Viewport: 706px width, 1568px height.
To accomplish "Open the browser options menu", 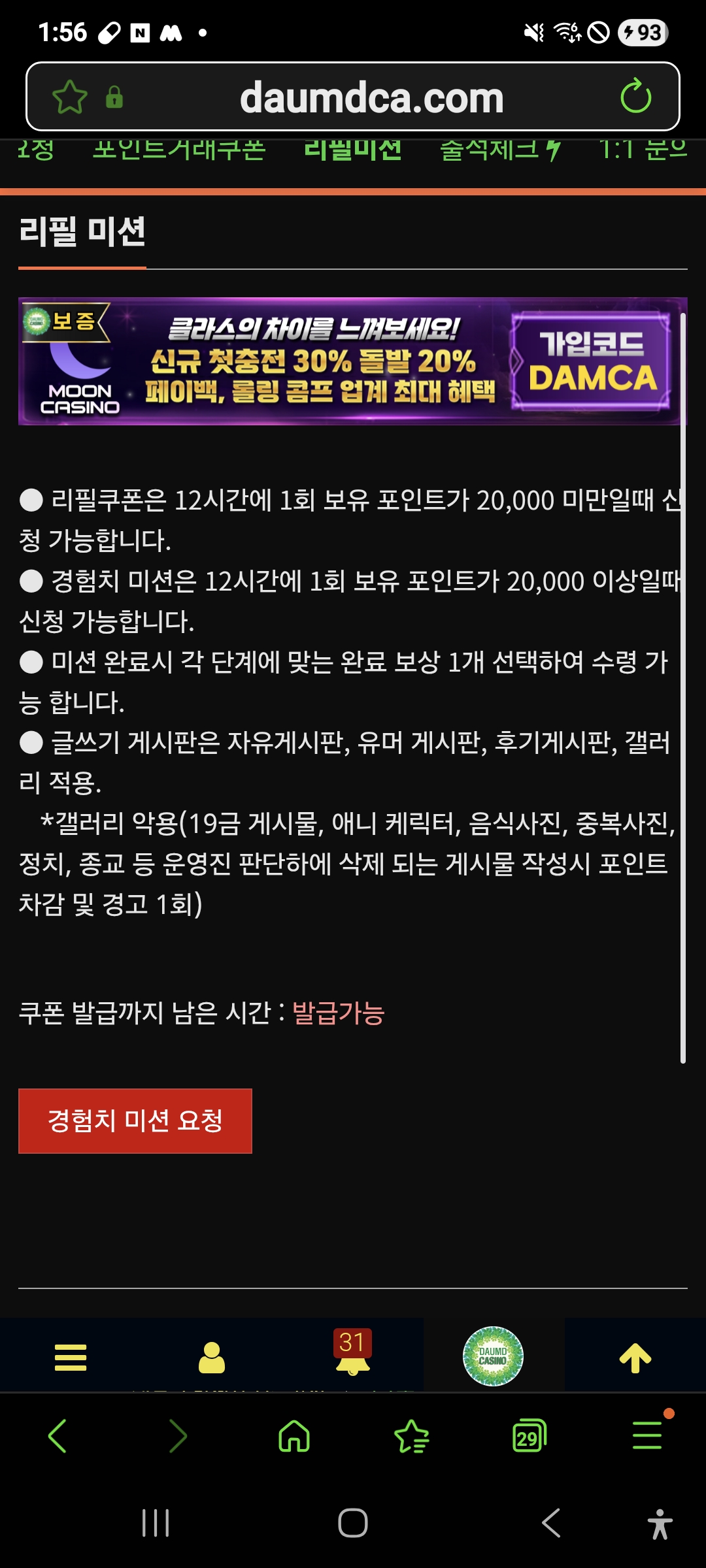I will coord(647,1436).
